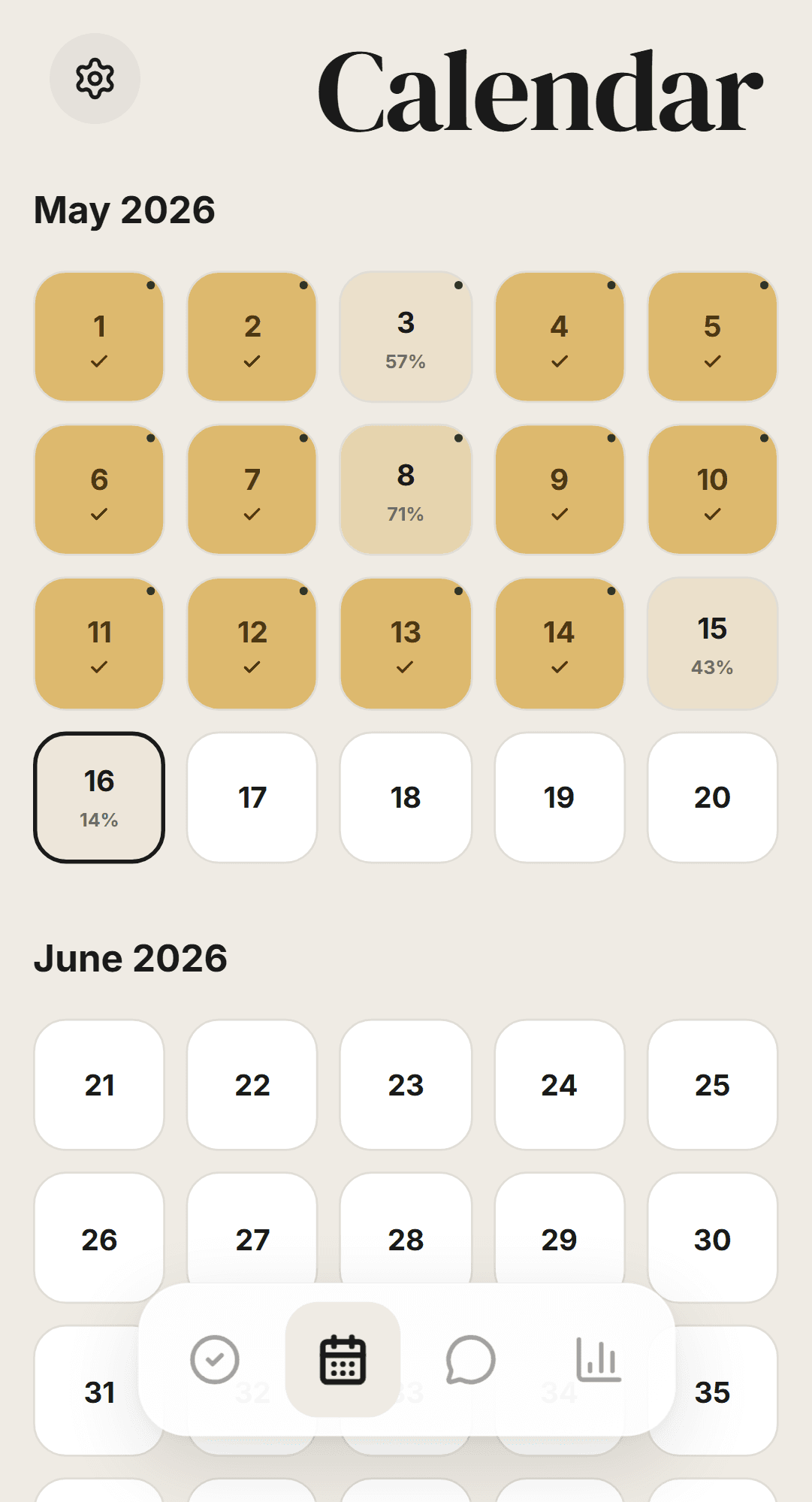View completed day 6

point(99,490)
